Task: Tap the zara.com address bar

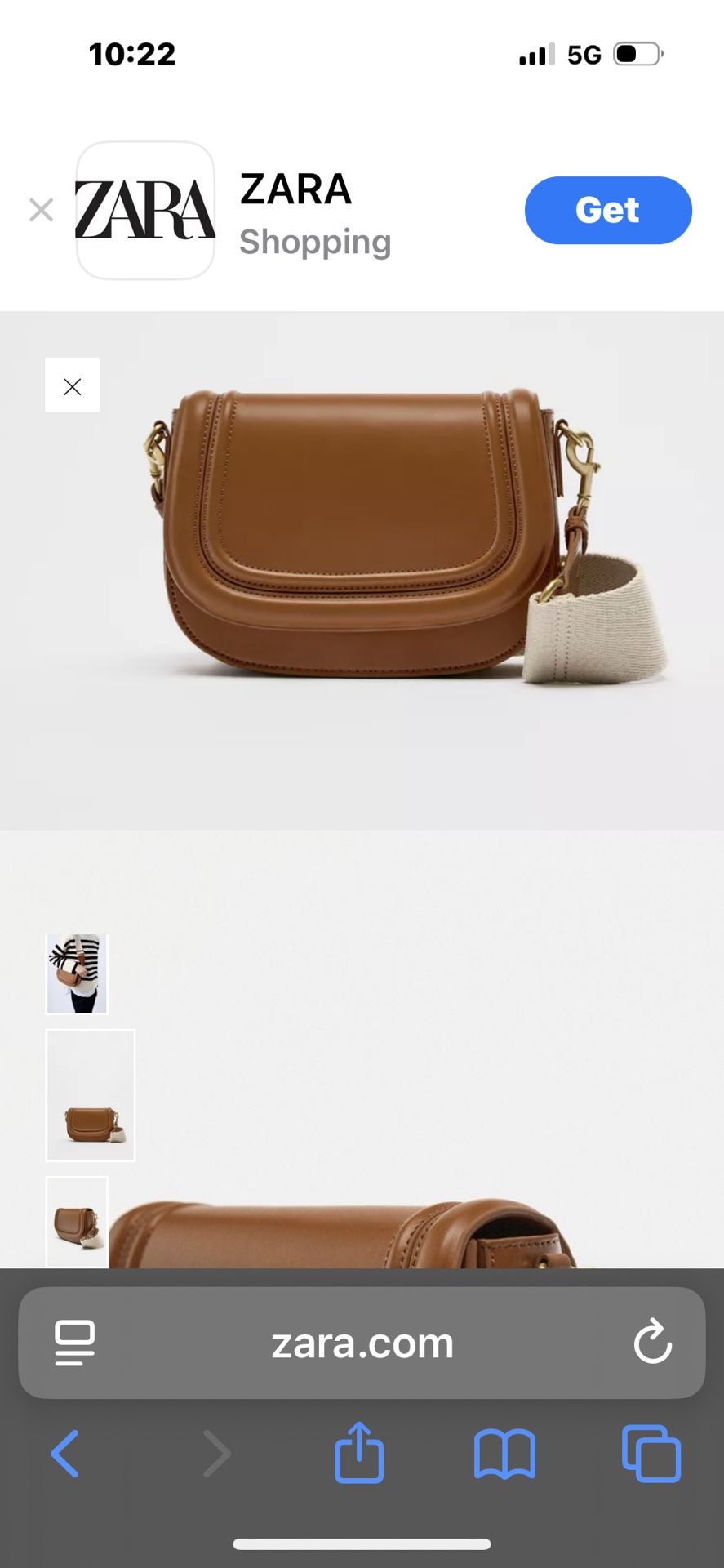Action: tap(362, 1343)
